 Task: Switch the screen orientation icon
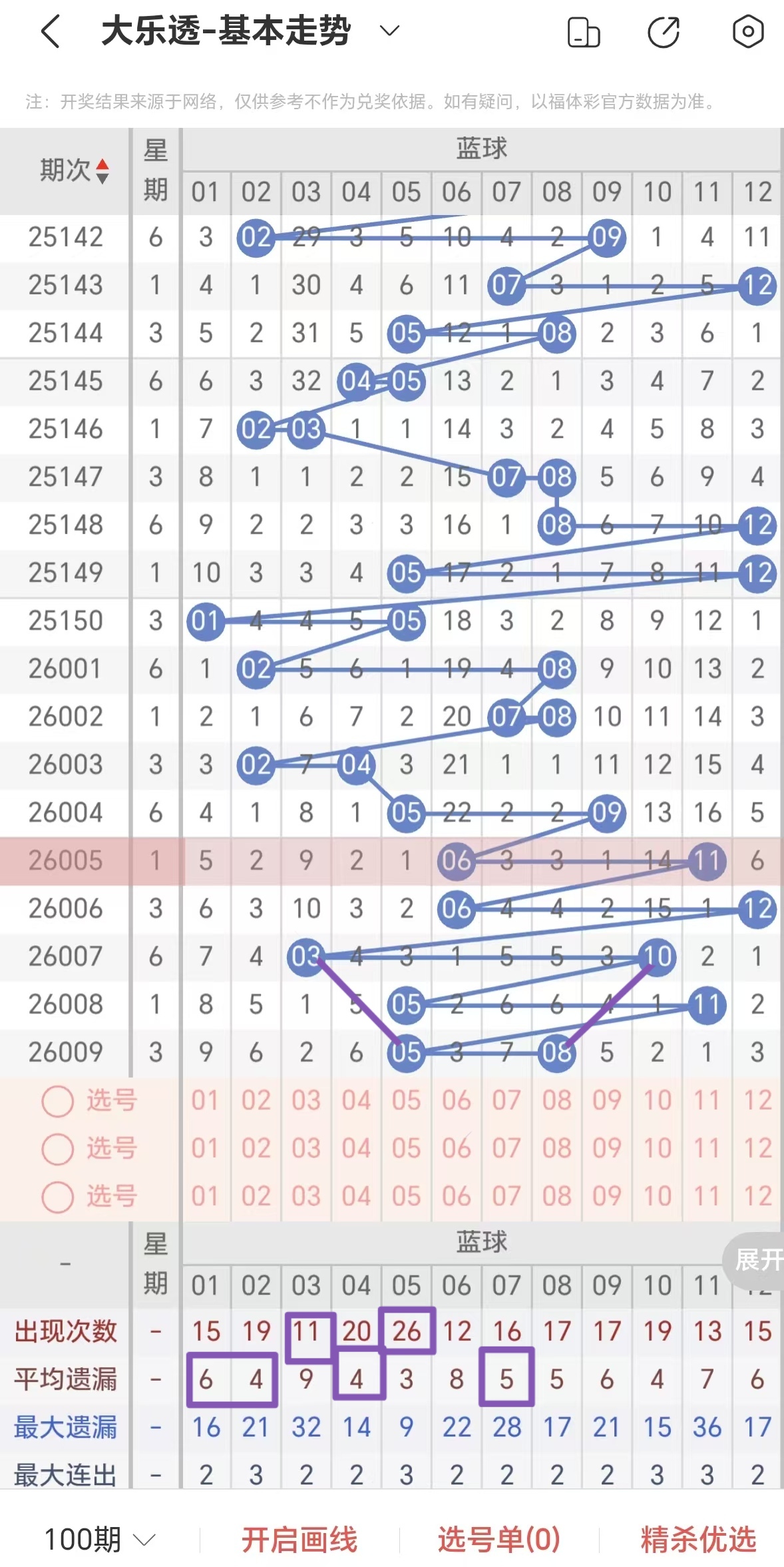pyautogui.click(x=583, y=32)
